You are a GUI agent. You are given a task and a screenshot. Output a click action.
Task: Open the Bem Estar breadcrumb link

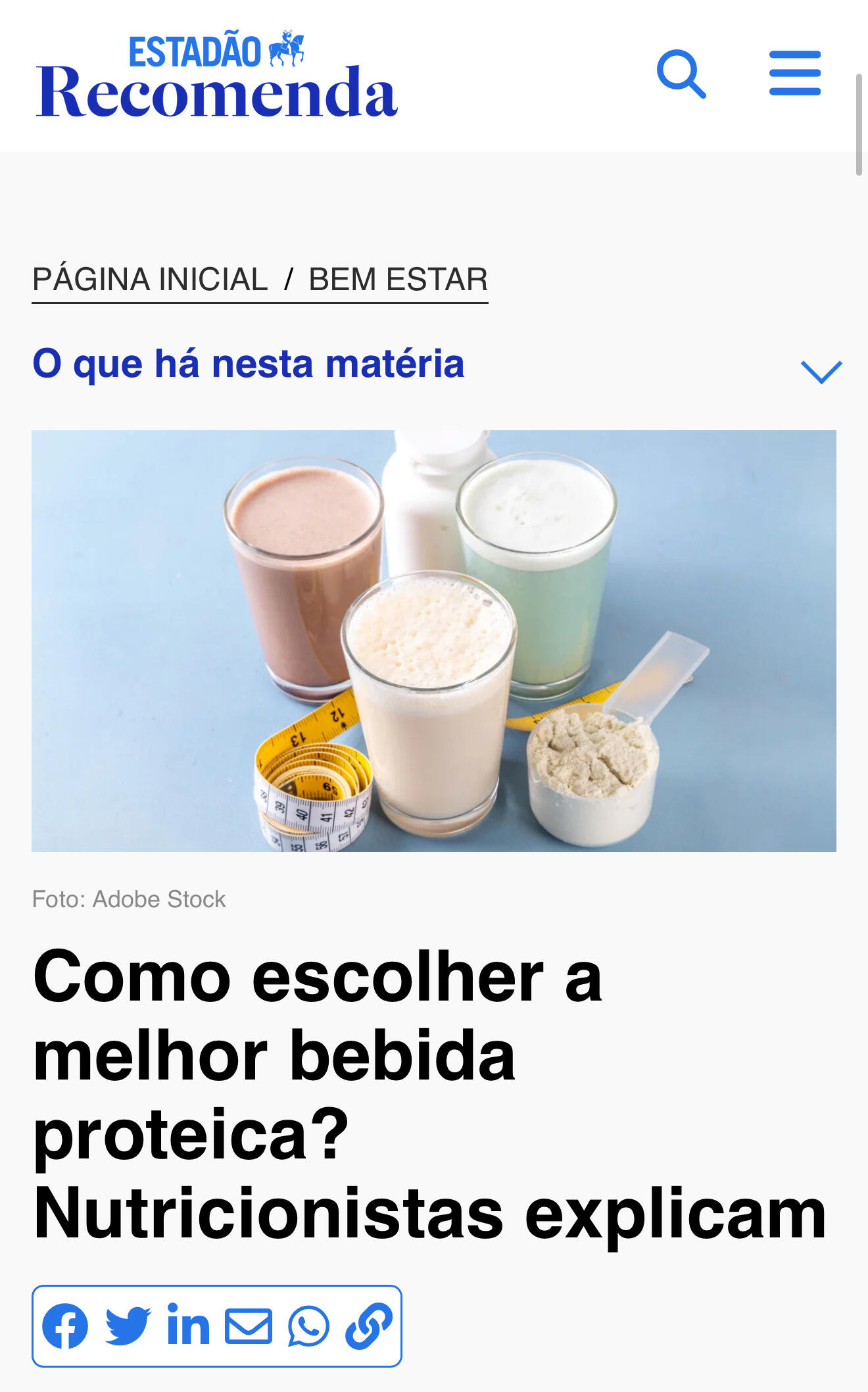click(398, 280)
